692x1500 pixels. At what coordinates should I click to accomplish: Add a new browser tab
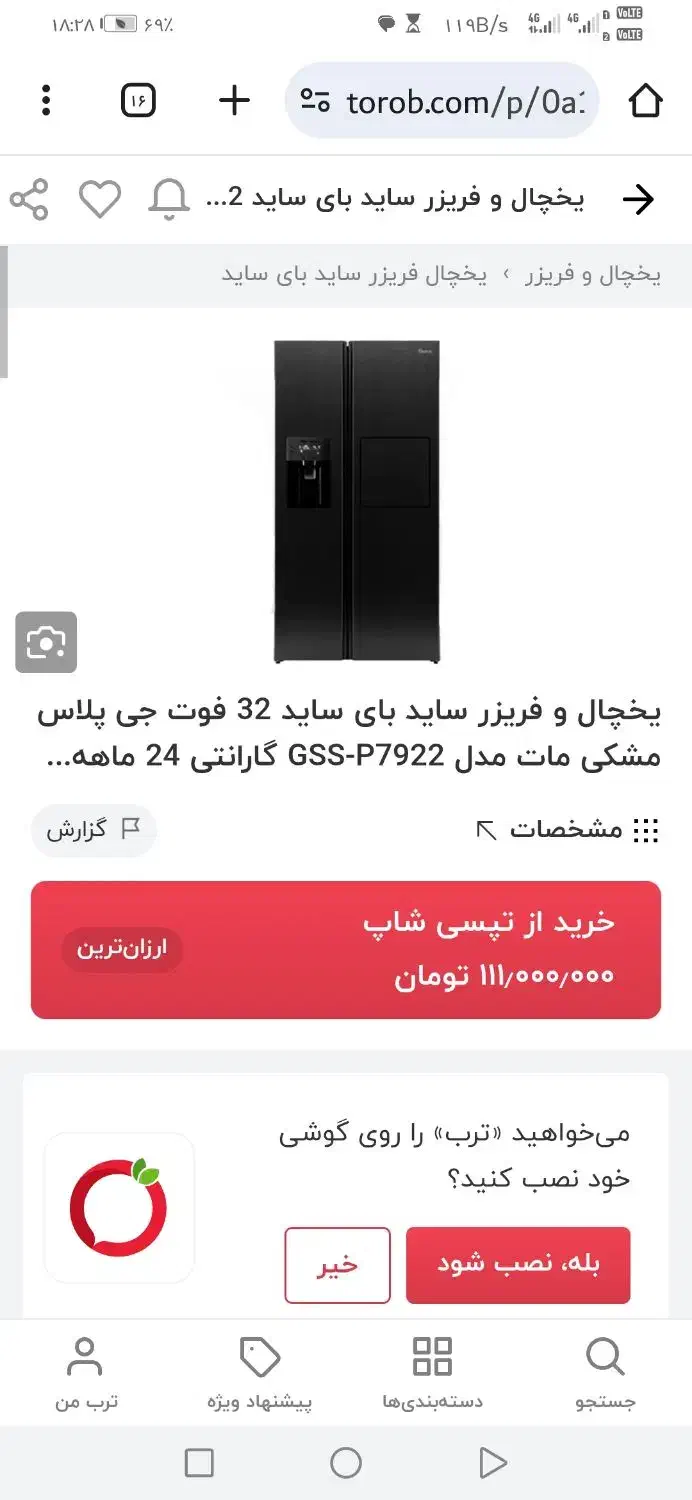(x=234, y=100)
